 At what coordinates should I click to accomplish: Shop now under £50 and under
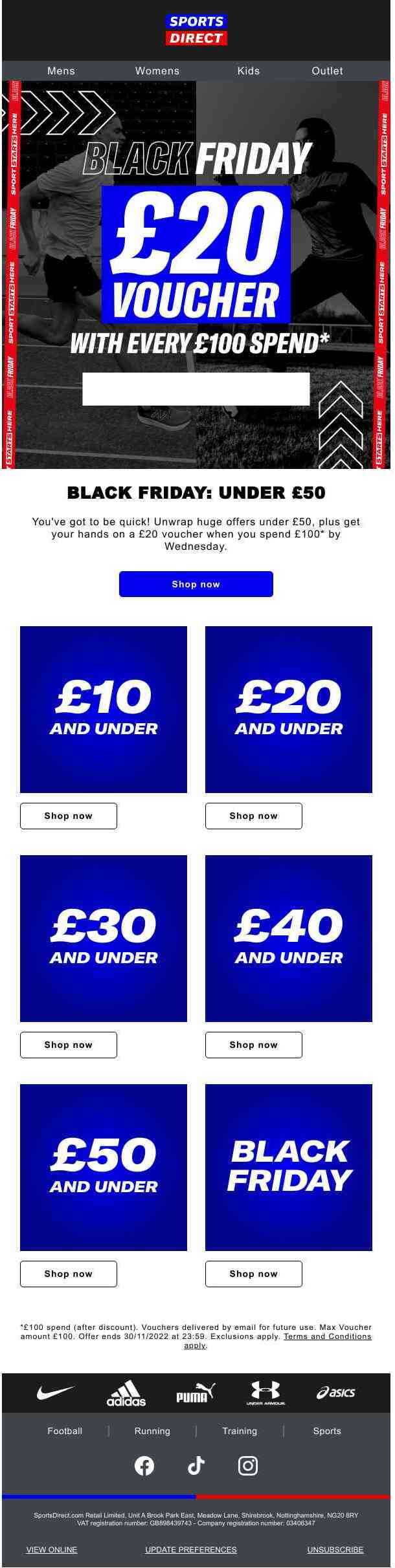click(x=68, y=1274)
